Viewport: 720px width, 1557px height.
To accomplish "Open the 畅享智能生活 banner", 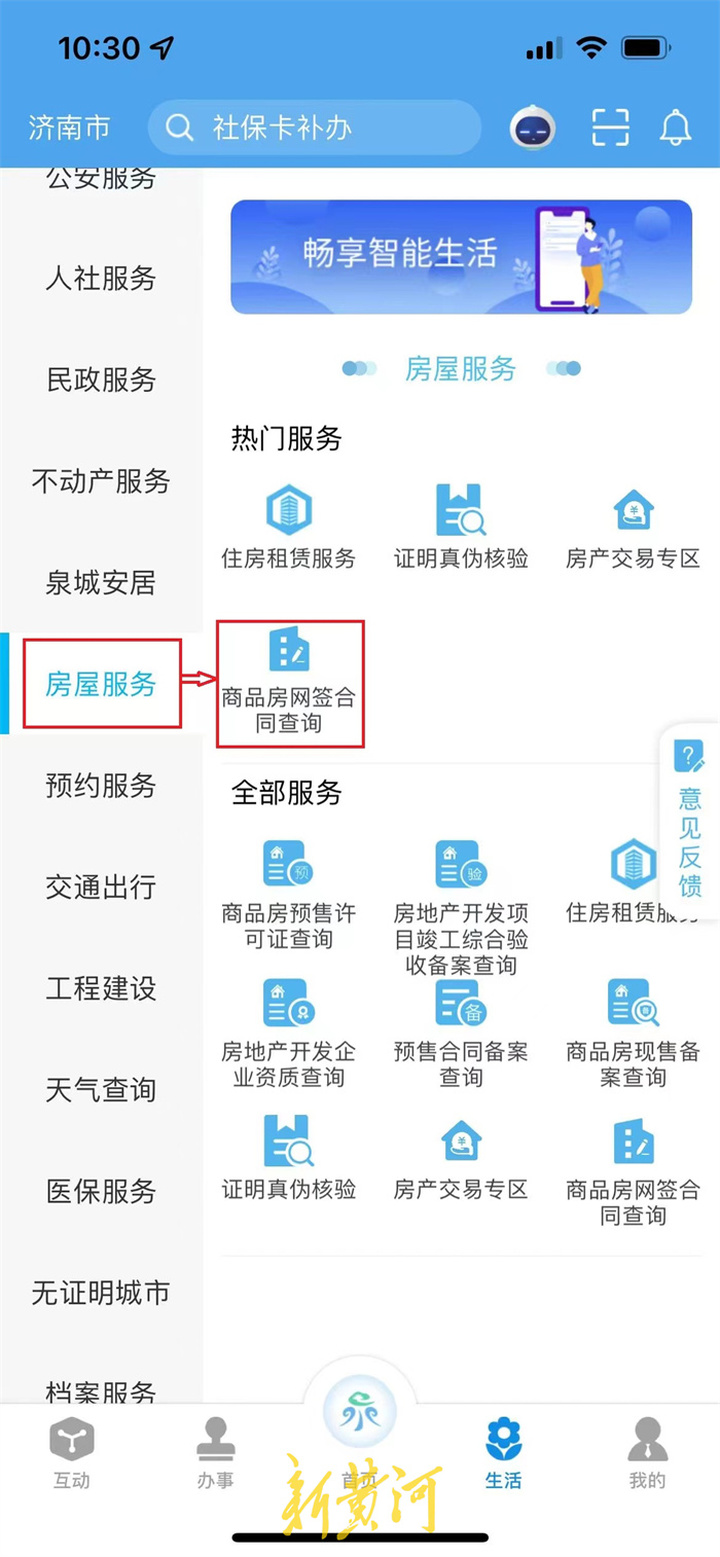I will coord(461,257).
